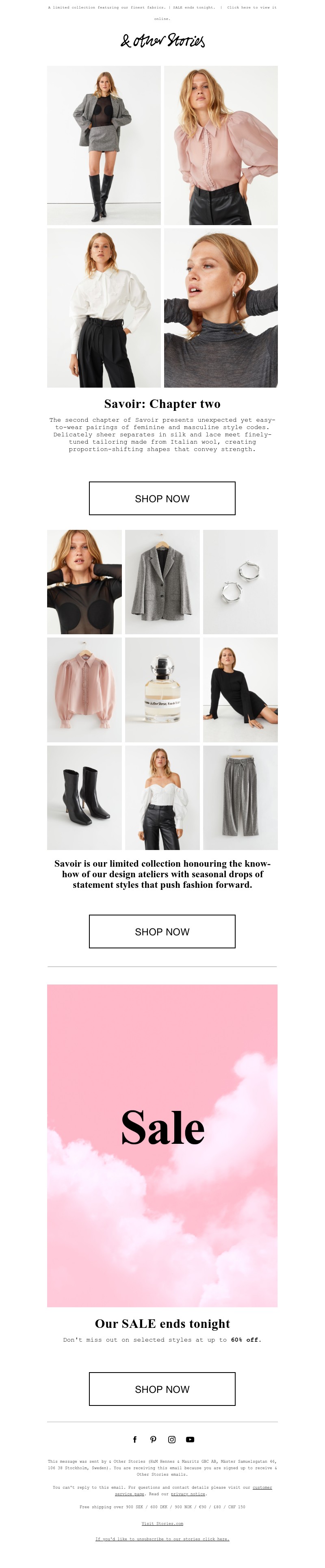Open the Instagram icon in the footer
325x1568 pixels.
point(171,1439)
